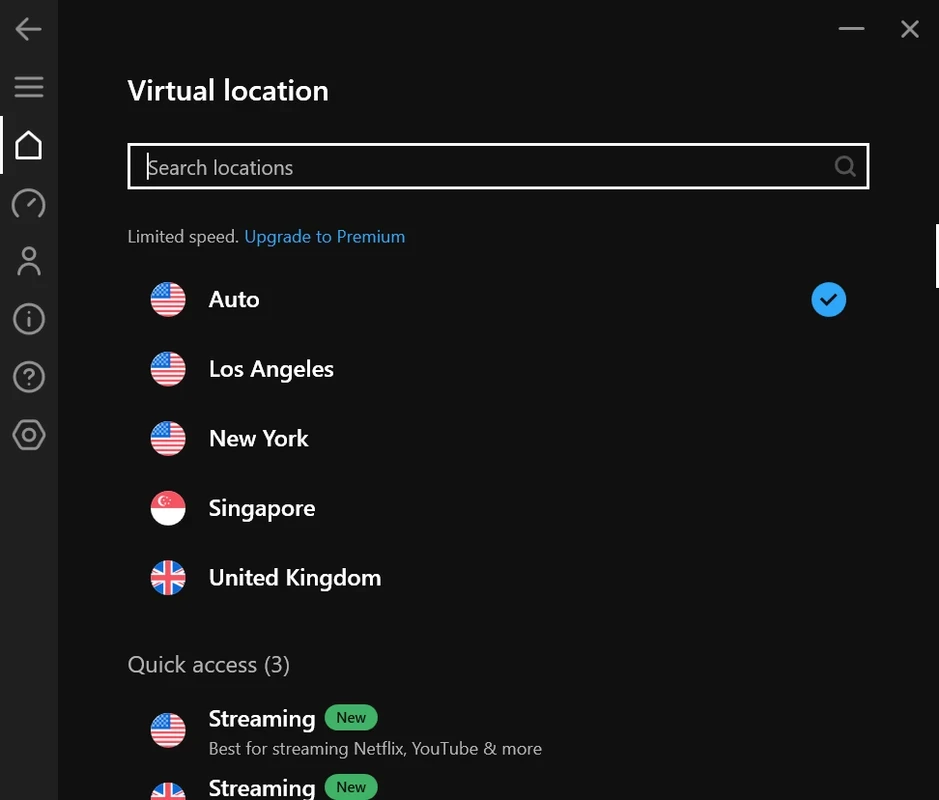Open the info section in sidebar
This screenshot has height=800, width=939.
click(x=28, y=320)
